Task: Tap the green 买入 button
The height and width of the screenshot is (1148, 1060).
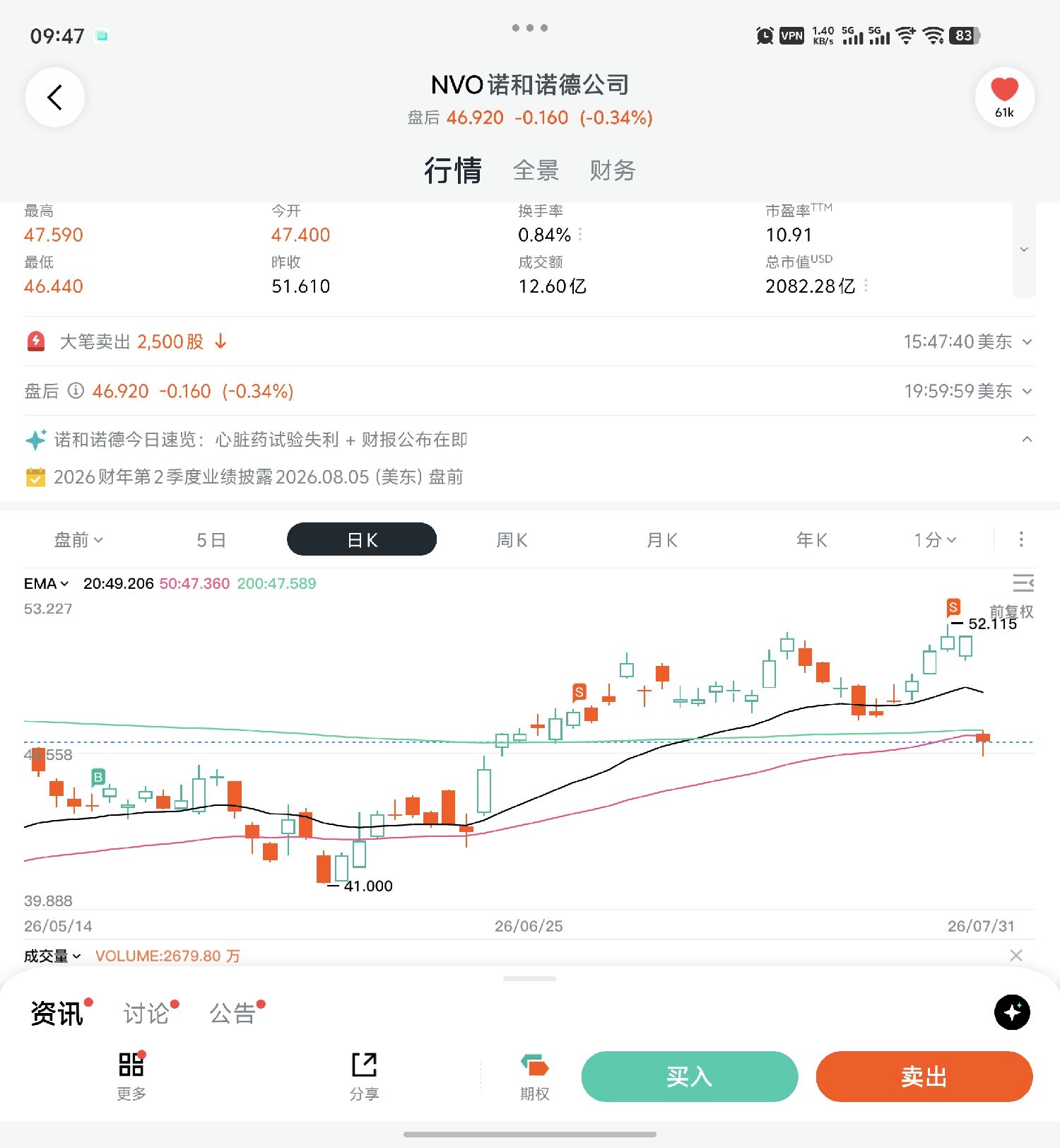Action: [x=690, y=1077]
